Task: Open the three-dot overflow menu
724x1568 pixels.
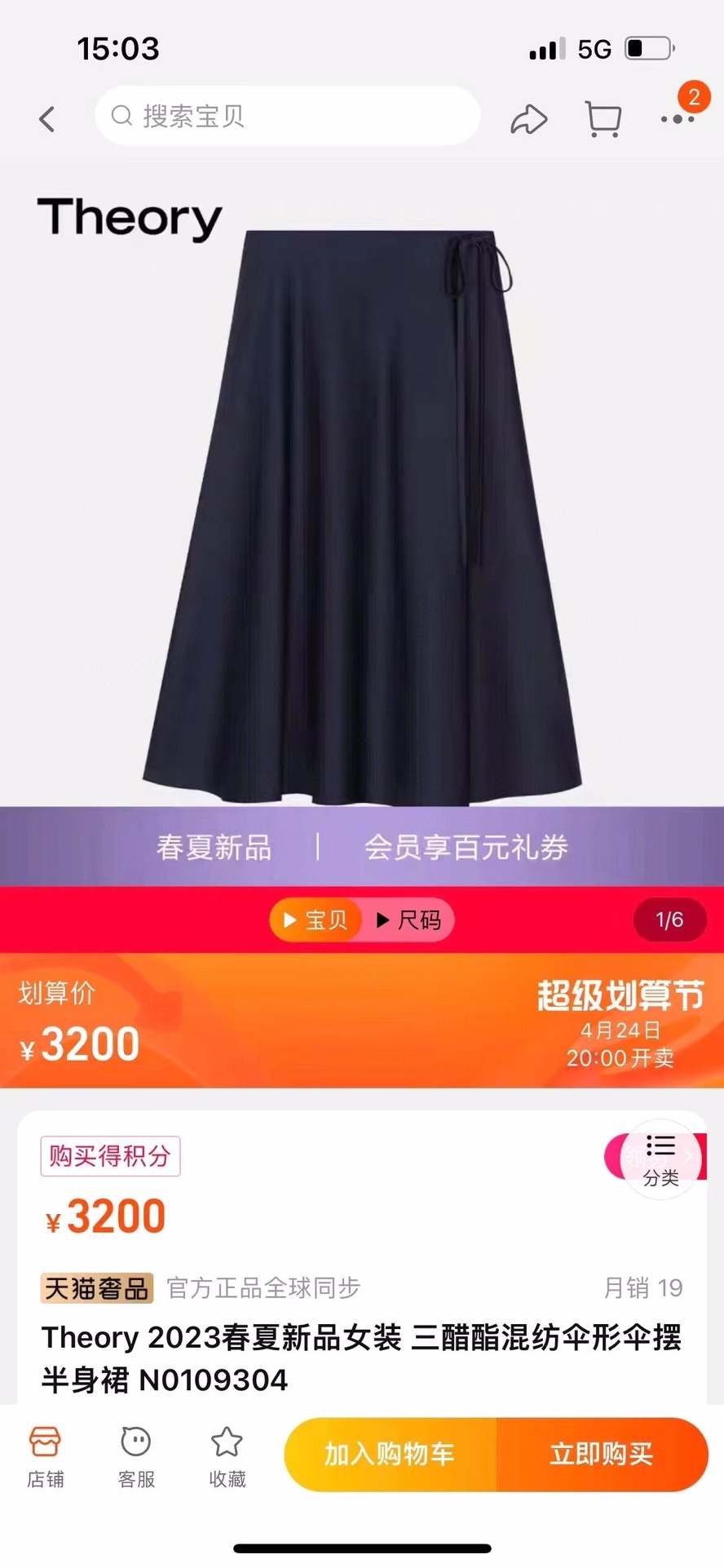Action: [678, 119]
